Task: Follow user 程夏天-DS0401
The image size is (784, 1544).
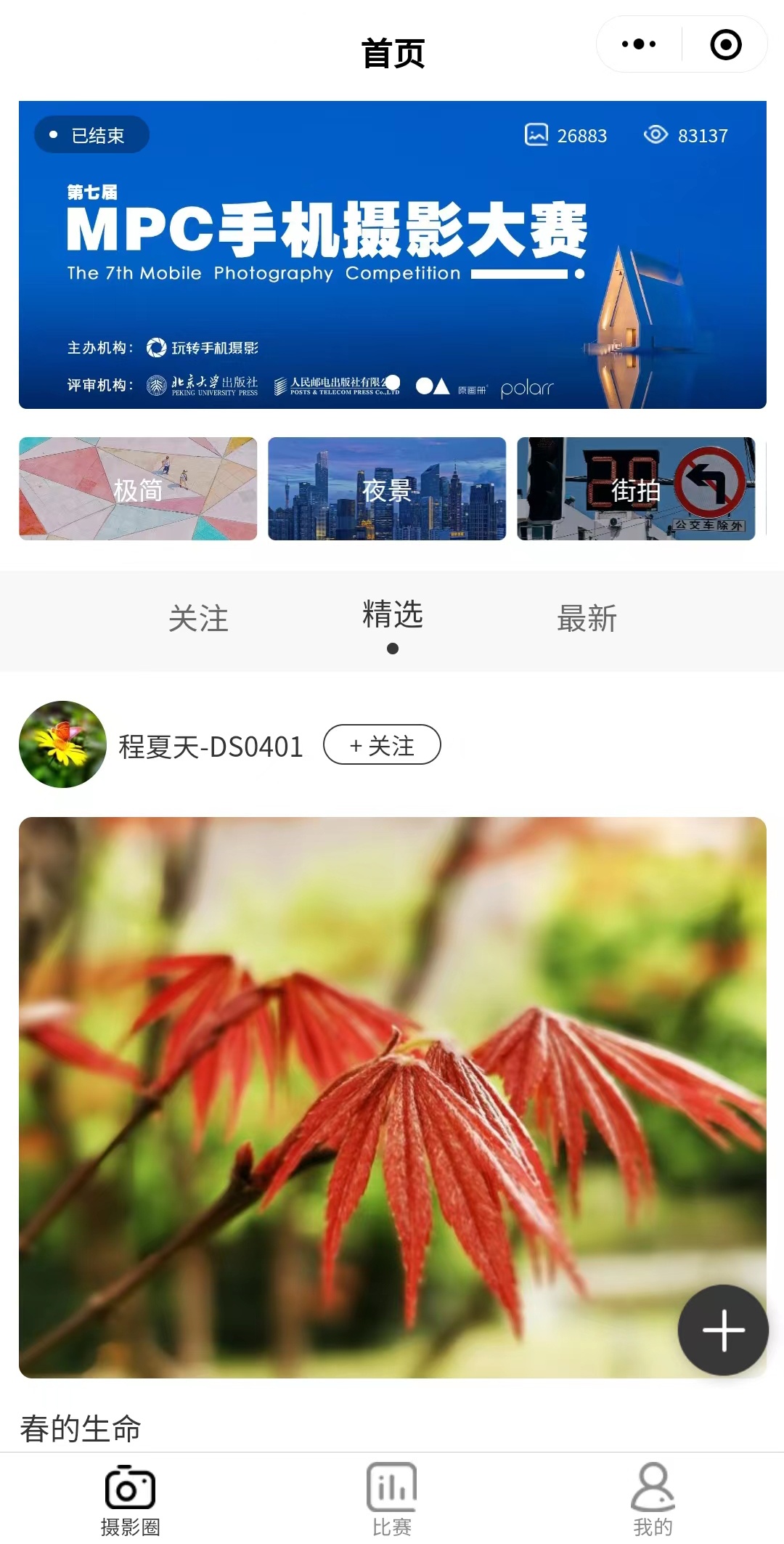Action: [x=382, y=745]
